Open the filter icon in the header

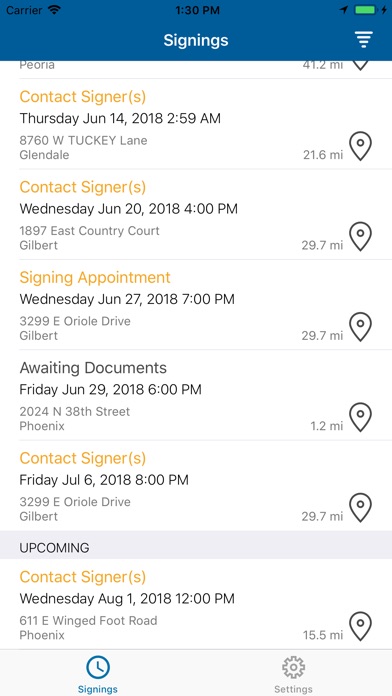pyautogui.click(x=363, y=40)
